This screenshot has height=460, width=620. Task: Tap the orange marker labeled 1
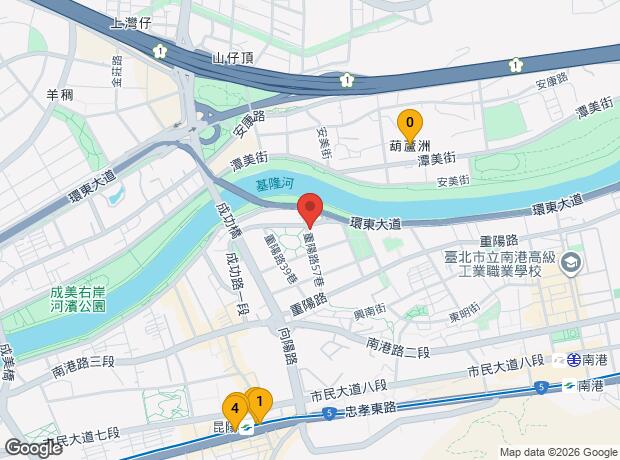pos(259,403)
